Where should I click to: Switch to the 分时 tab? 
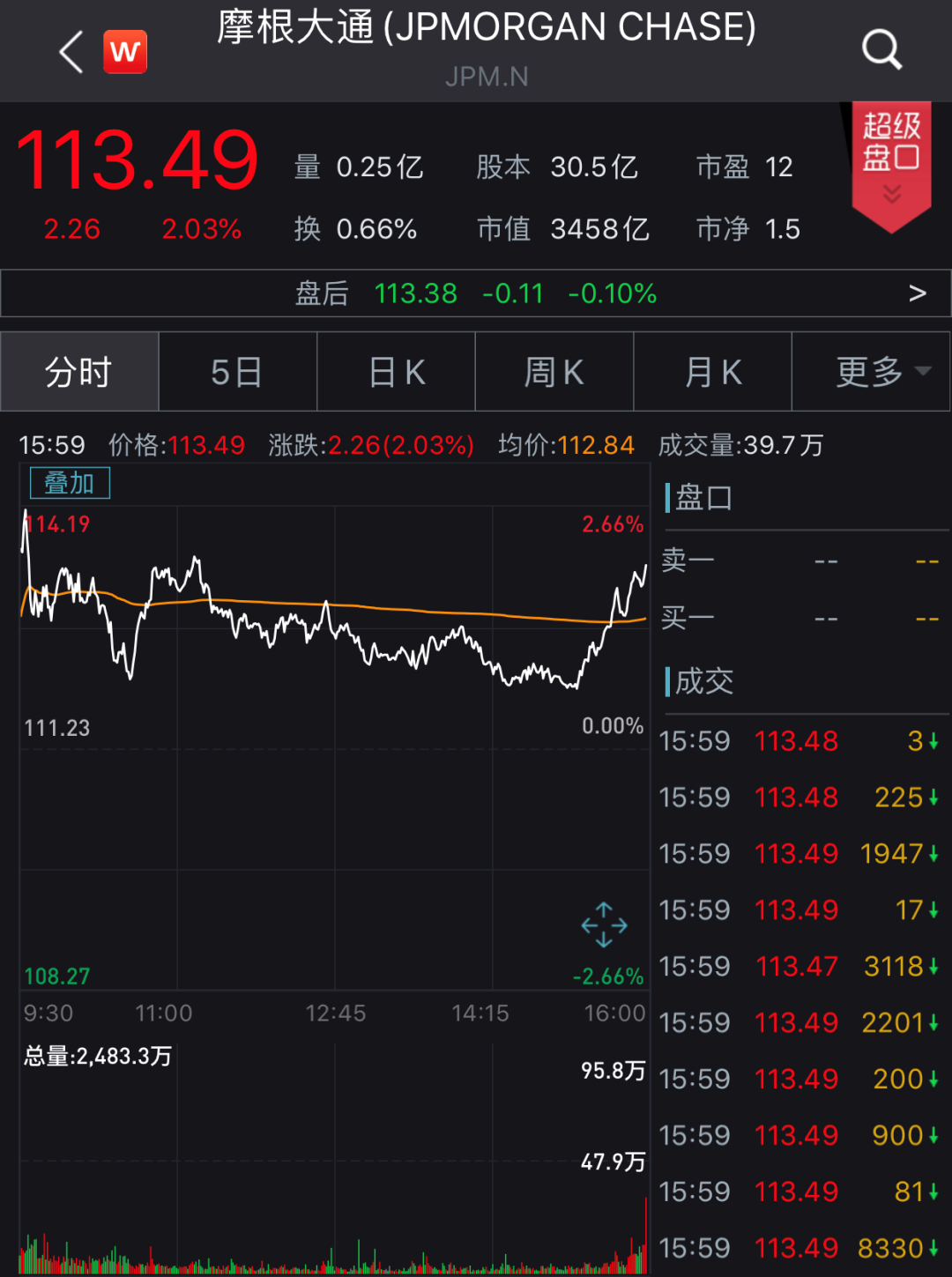tap(79, 372)
